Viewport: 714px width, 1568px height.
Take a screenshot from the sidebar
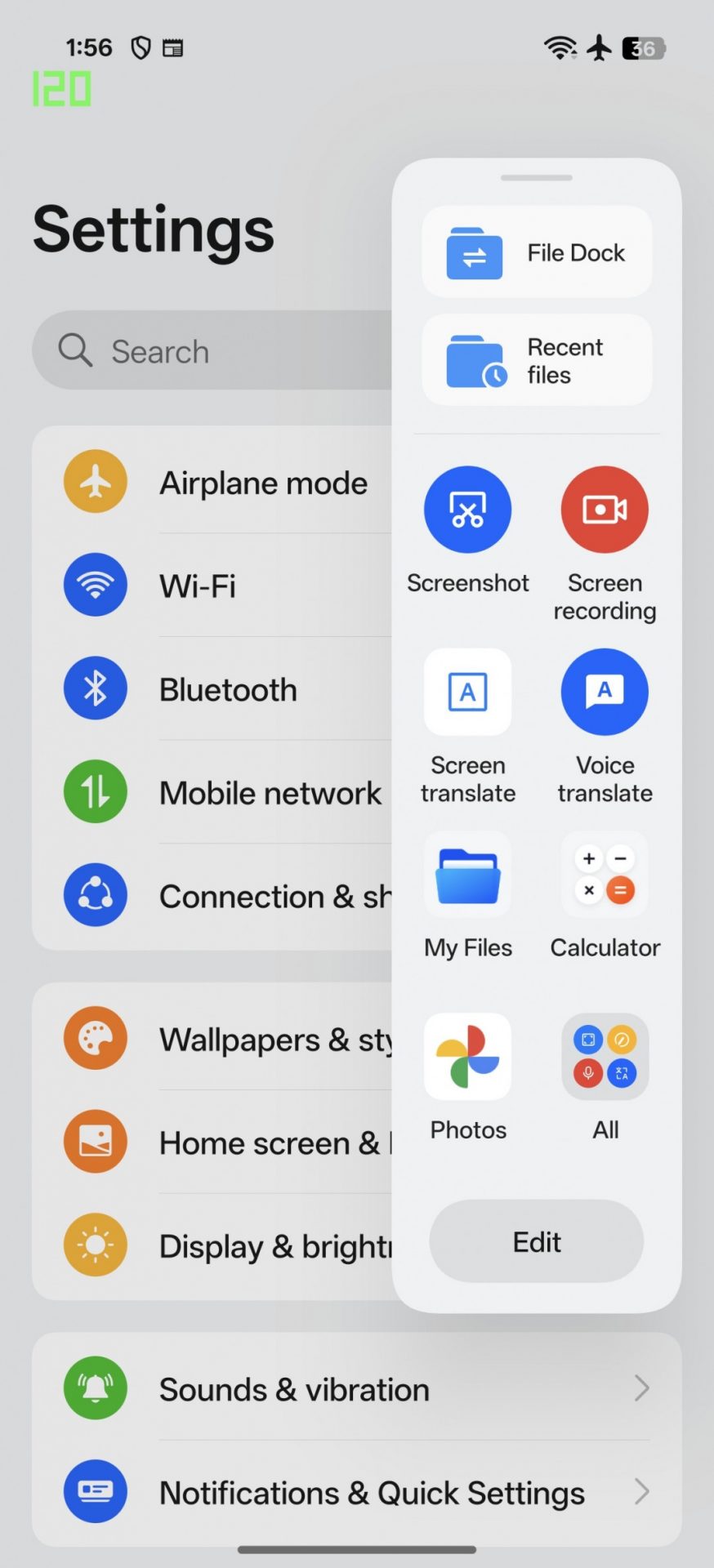pos(467,510)
